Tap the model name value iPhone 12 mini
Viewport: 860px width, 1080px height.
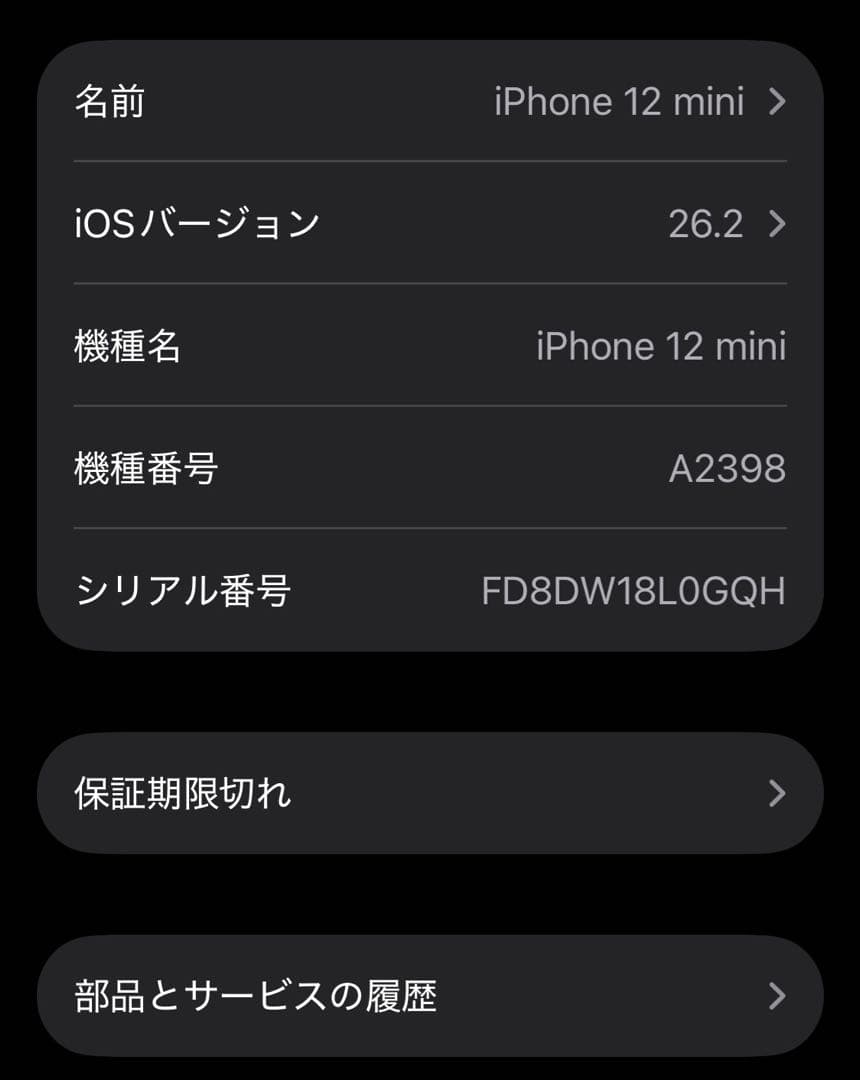tap(662, 346)
